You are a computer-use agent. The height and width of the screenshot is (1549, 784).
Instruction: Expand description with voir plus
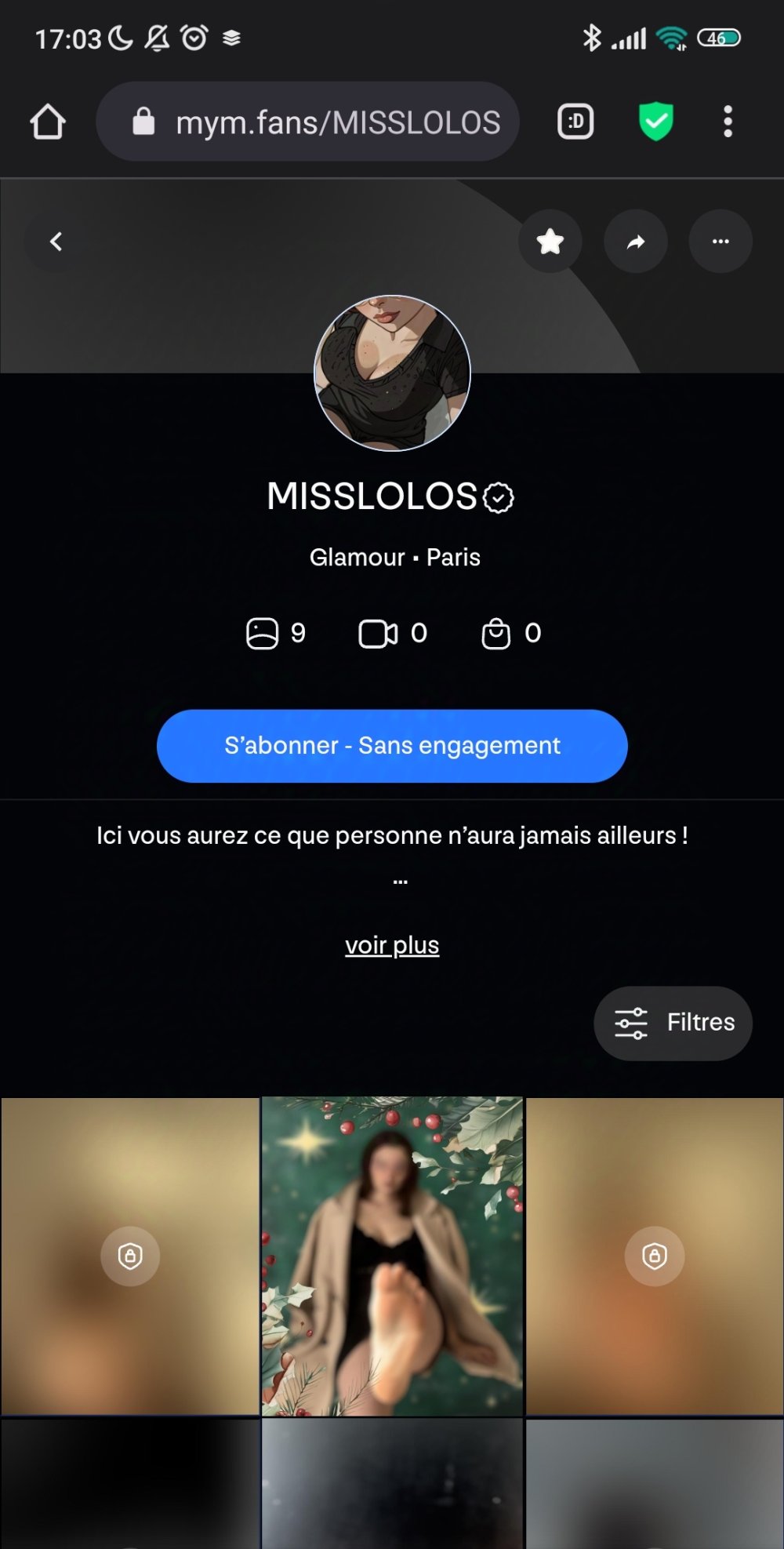(x=392, y=945)
